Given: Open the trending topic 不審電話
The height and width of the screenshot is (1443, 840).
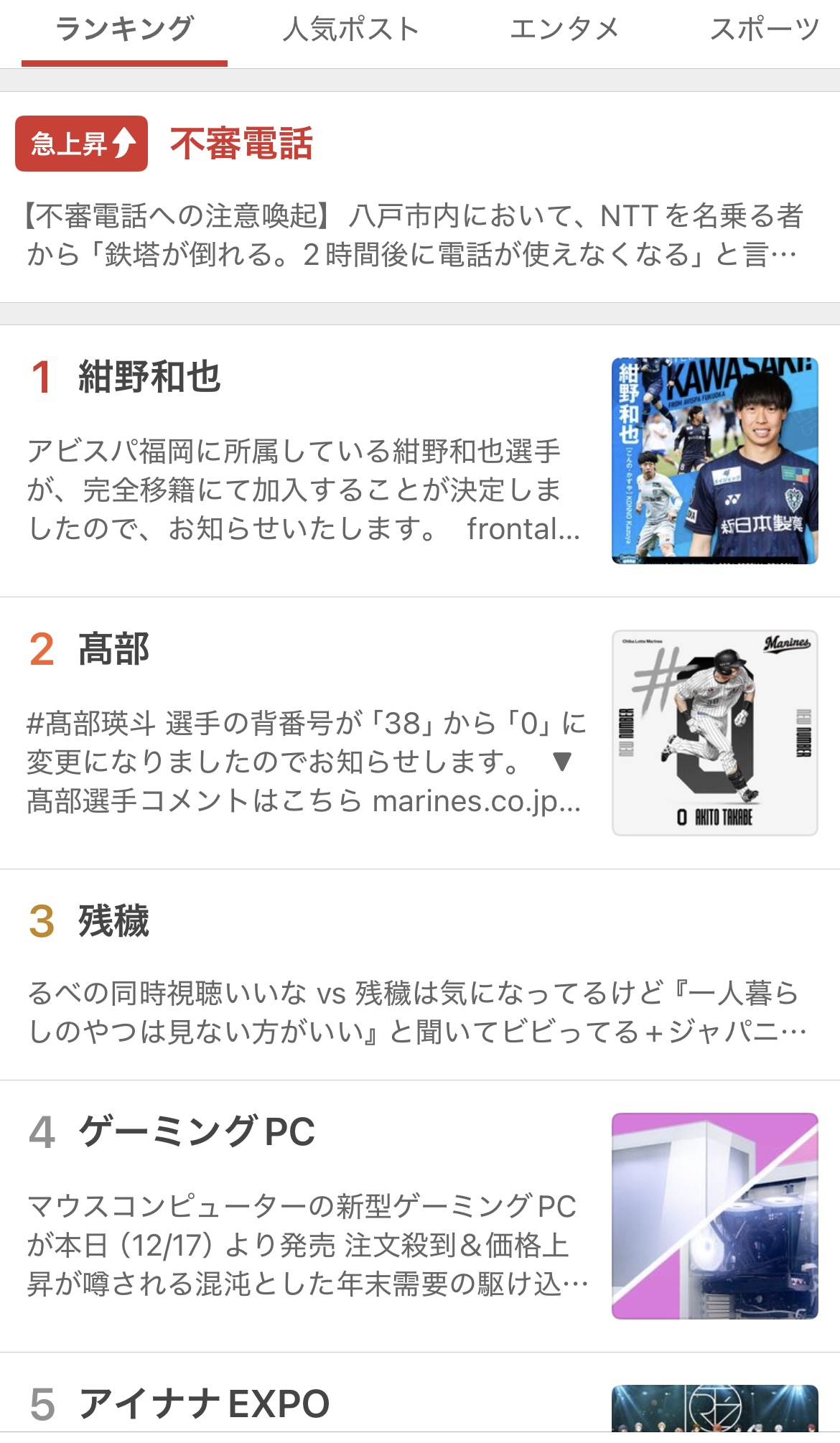Looking at the screenshot, I should (x=241, y=144).
